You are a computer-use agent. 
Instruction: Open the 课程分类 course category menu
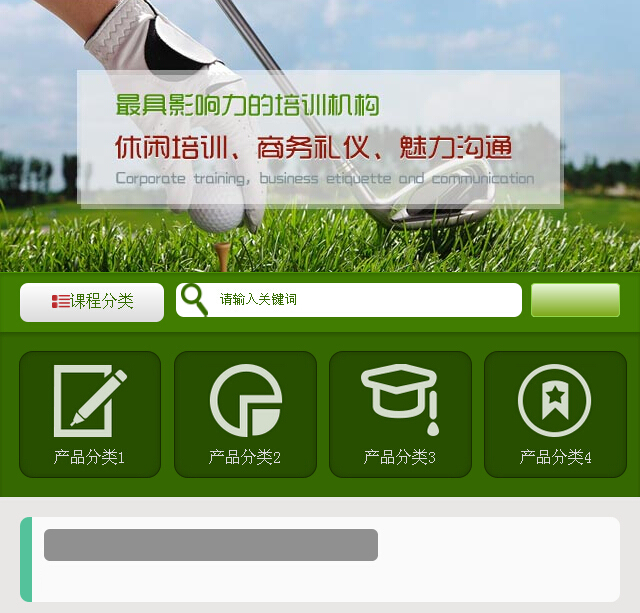(92, 301)
